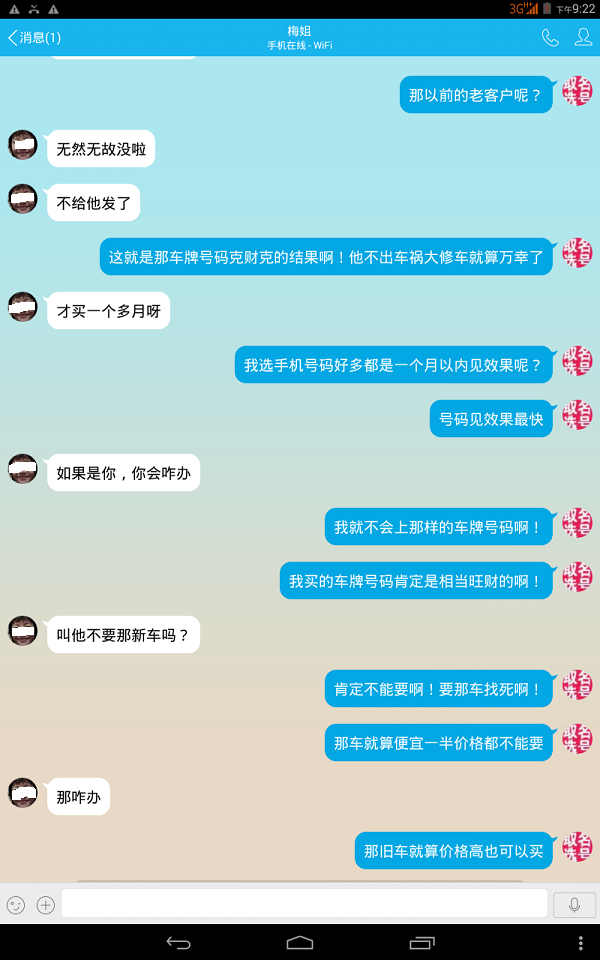This screenshot has height=960, width=600.
Task: Focus the message text field
Action: click(x=304, y=903)
